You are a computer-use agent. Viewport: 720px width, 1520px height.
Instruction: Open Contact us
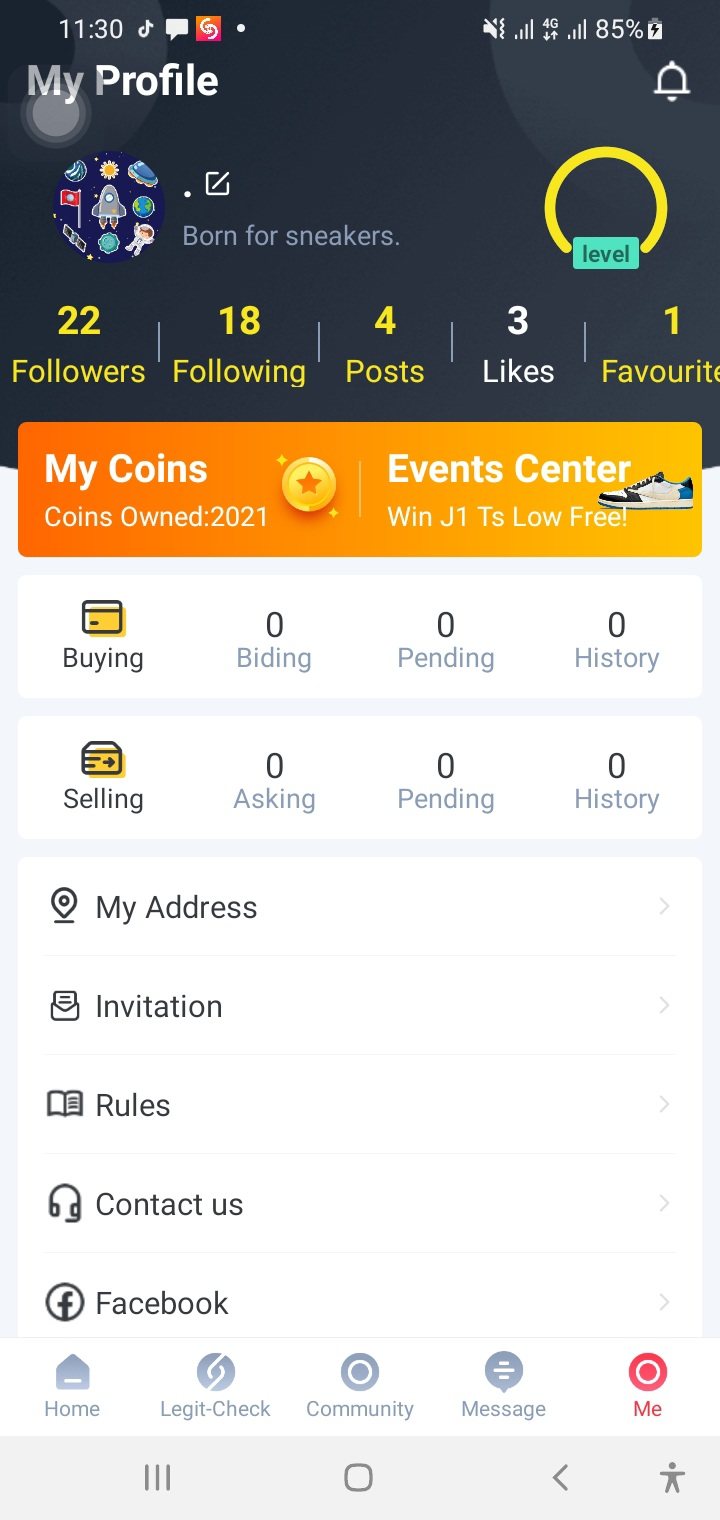(360, 1204)
